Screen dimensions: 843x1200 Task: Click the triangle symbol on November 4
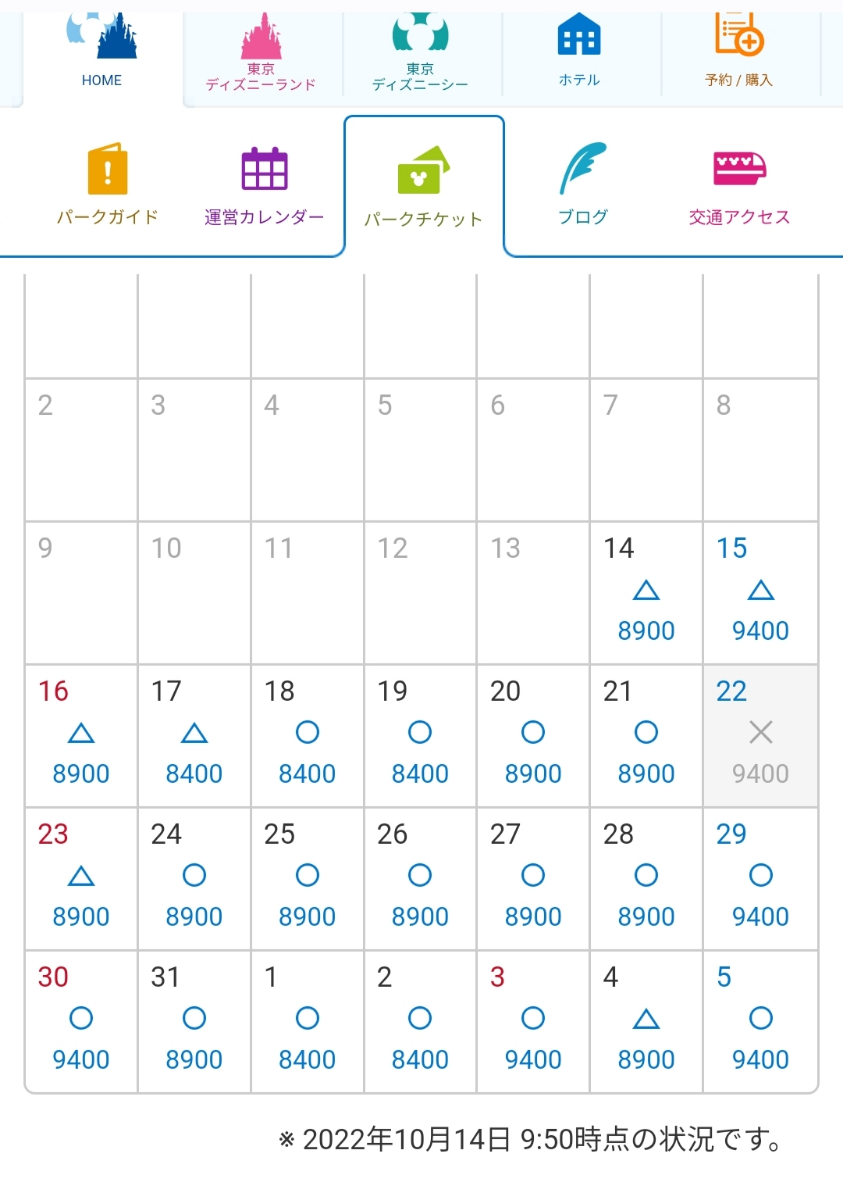(x=646, y=1018)
